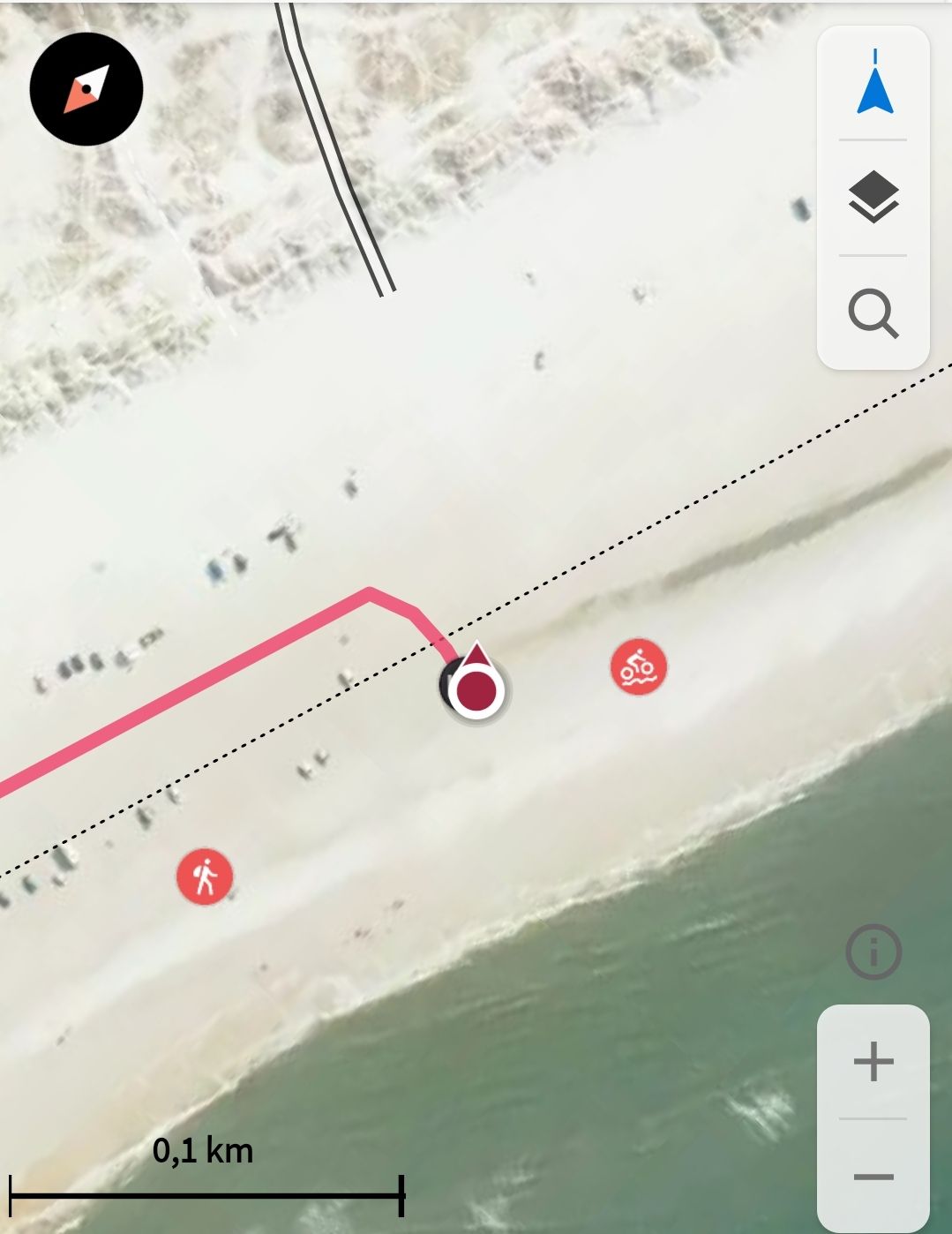Zoom out with the minus button
Image resolution: width=952 pixels, height=1234 pixels.
tap(873, 1177)
